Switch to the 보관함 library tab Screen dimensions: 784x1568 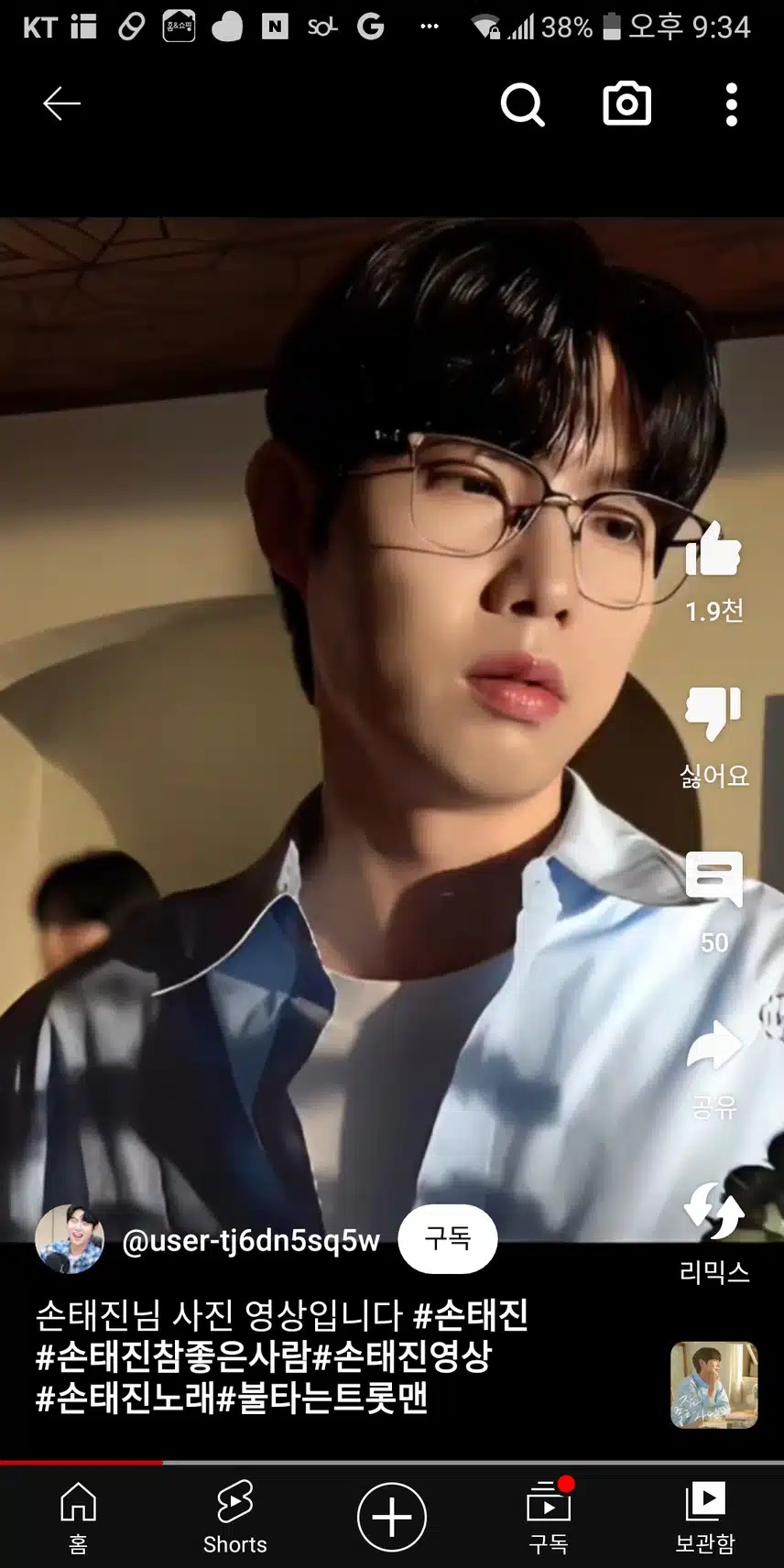[x=705, y=1517]
